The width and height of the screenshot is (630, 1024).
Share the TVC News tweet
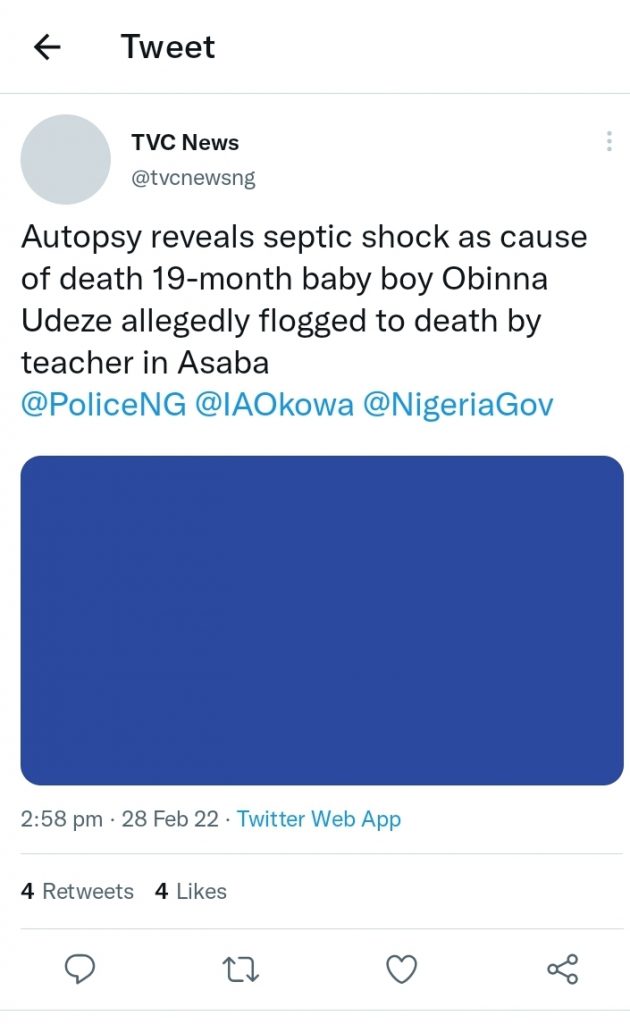563,968
